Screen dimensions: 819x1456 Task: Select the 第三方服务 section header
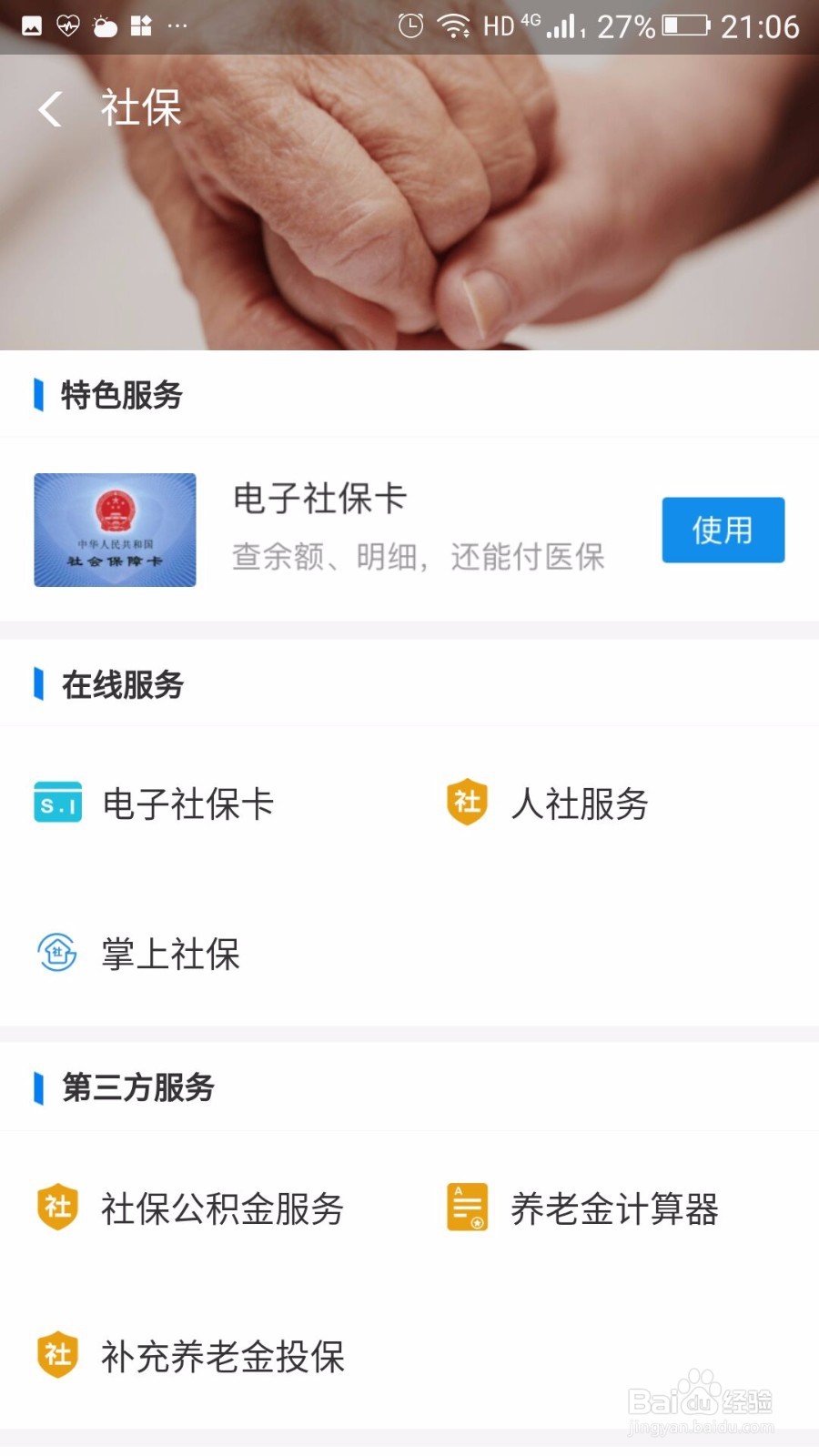136,1087
